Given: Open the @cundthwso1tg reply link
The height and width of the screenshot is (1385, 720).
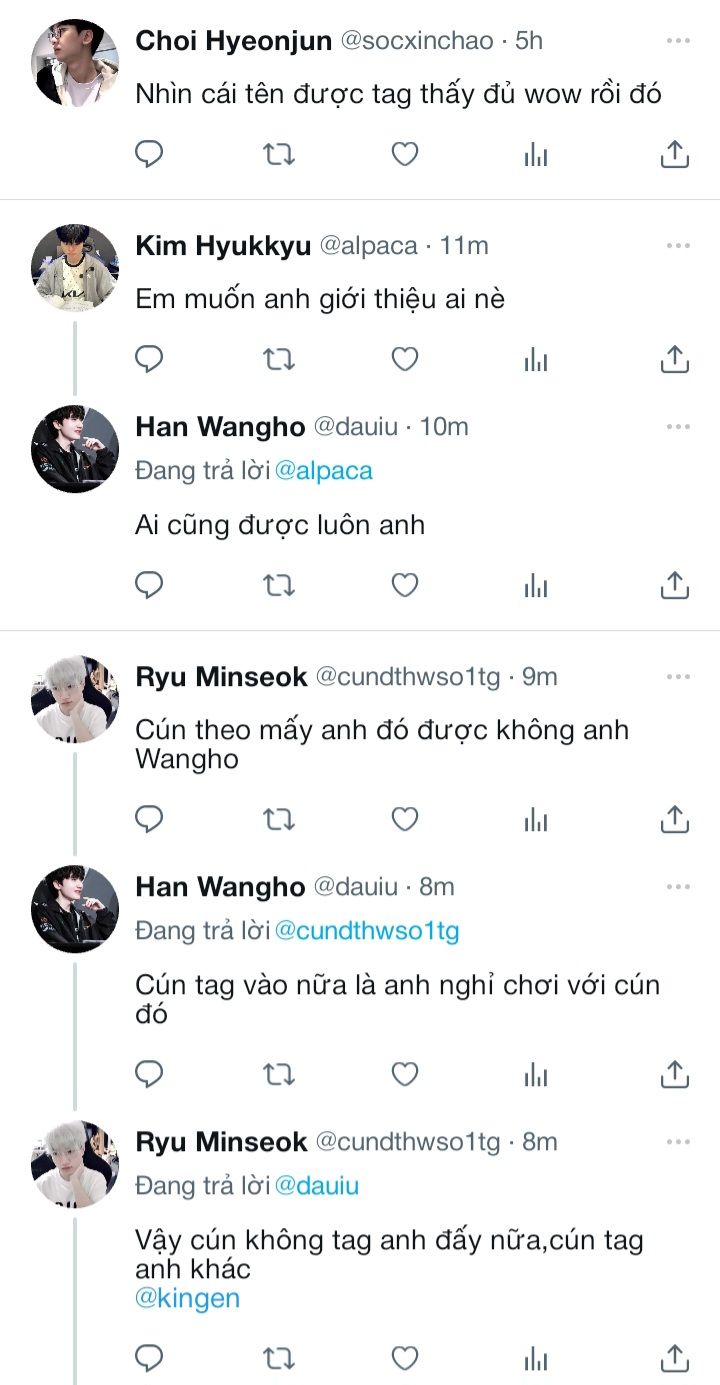Looking at the screenshot, I should 366,931.
